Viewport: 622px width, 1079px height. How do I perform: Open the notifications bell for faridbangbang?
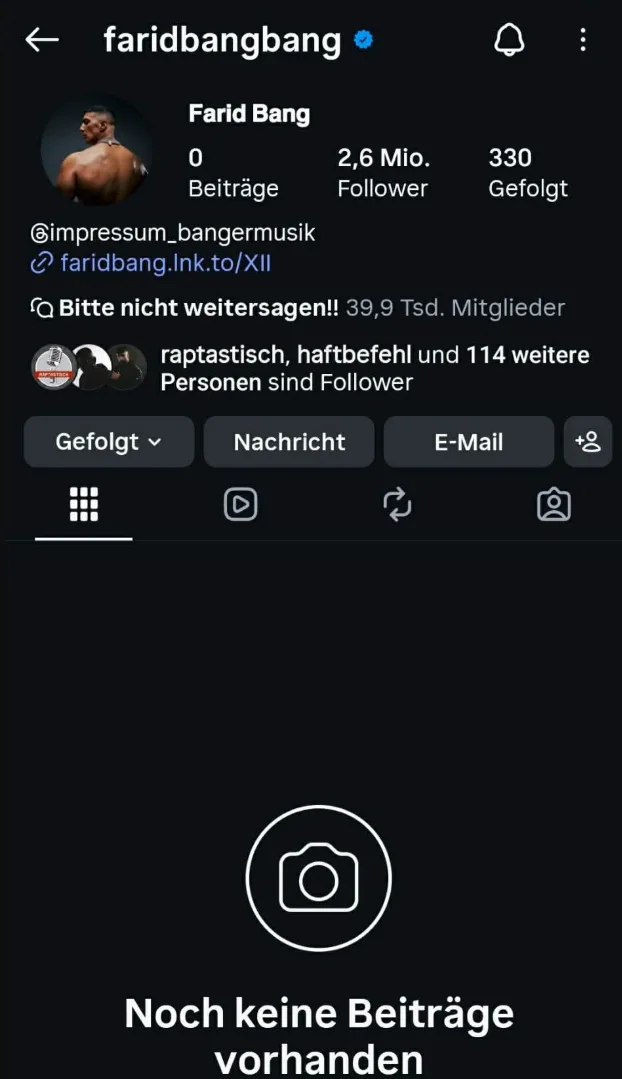pos(509,40)
